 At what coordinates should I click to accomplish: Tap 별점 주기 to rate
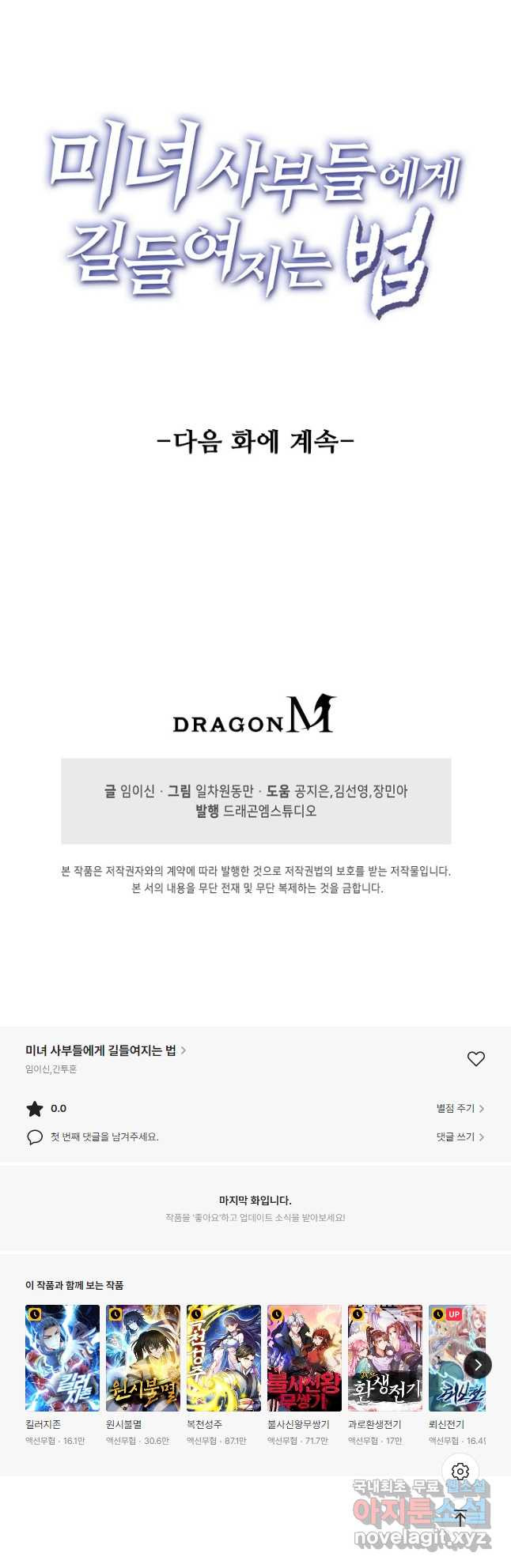click(x=460, y=1109)
